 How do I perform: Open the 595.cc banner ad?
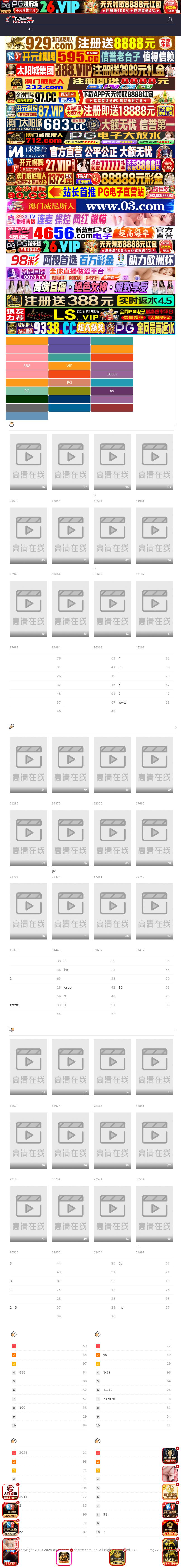pyautogui.click(x=90, y=57)
